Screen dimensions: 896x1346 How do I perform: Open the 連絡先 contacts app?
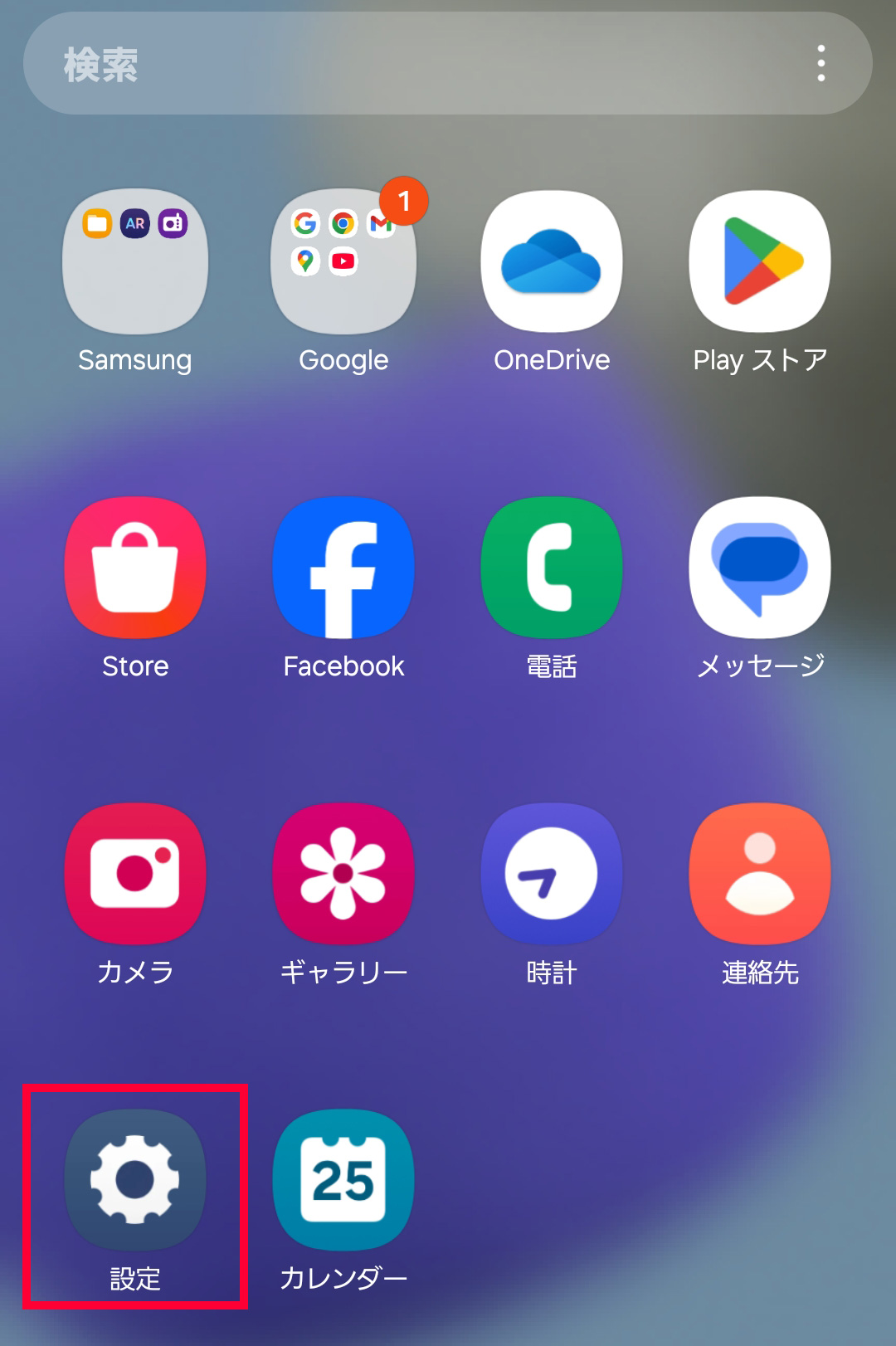click(x=760, y=874)
